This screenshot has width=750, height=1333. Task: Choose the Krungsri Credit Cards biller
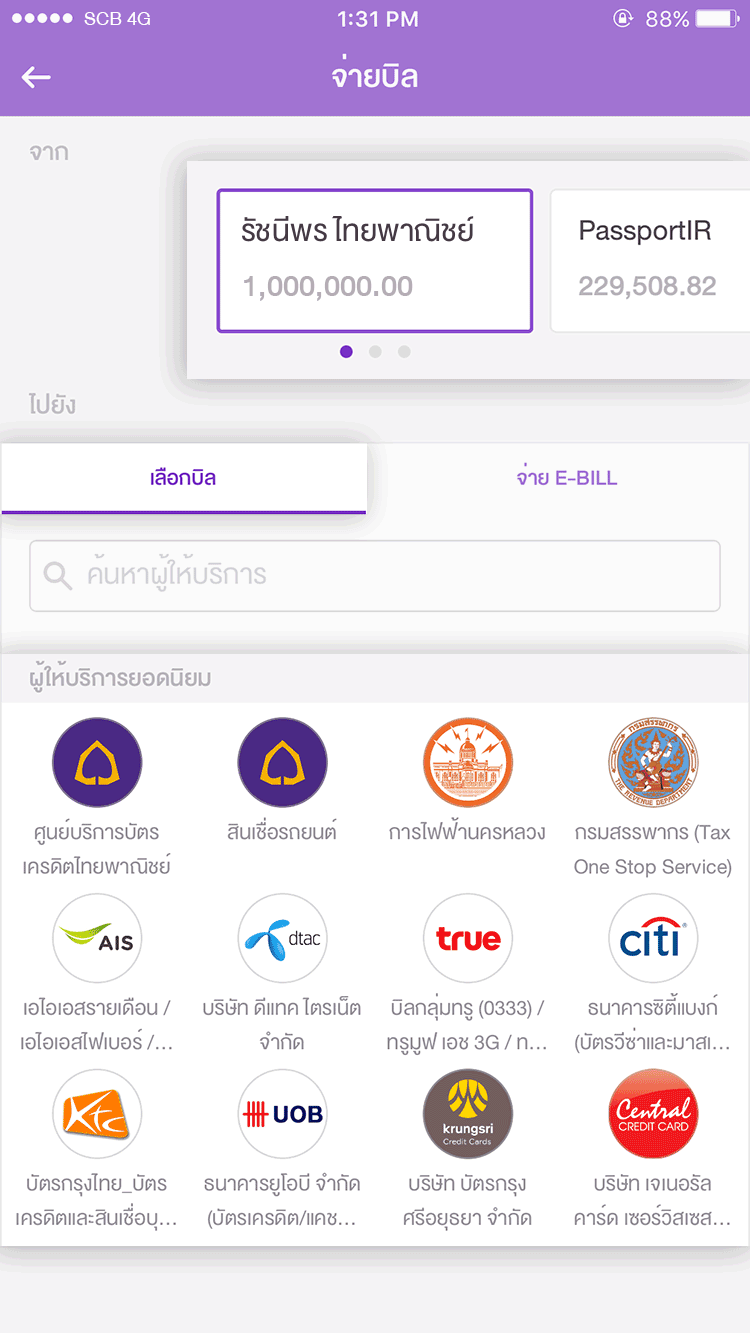tap(467, 1114)
